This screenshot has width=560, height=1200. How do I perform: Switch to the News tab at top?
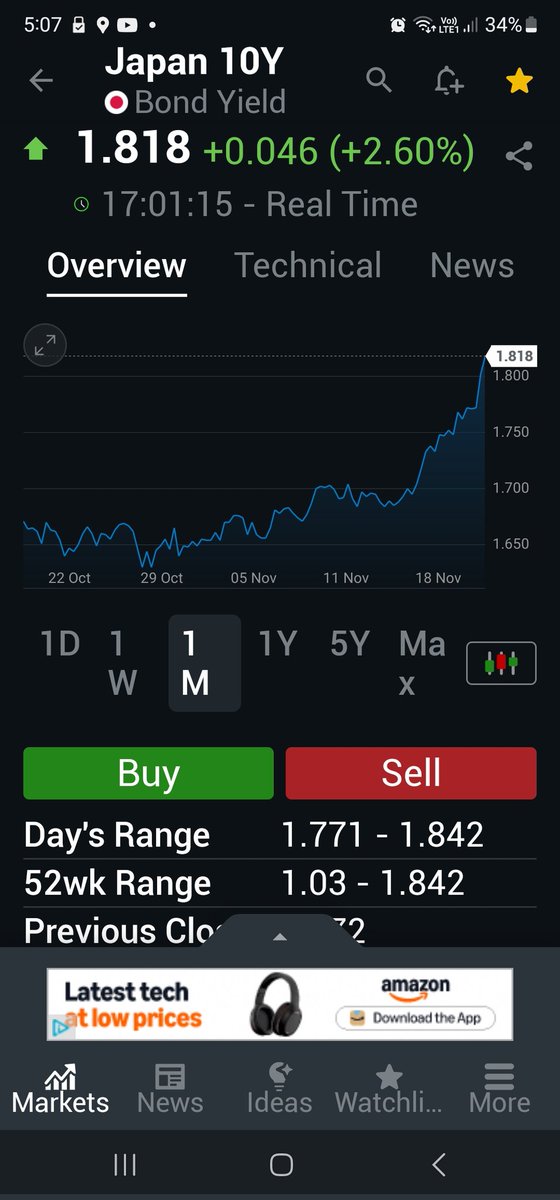472,265
